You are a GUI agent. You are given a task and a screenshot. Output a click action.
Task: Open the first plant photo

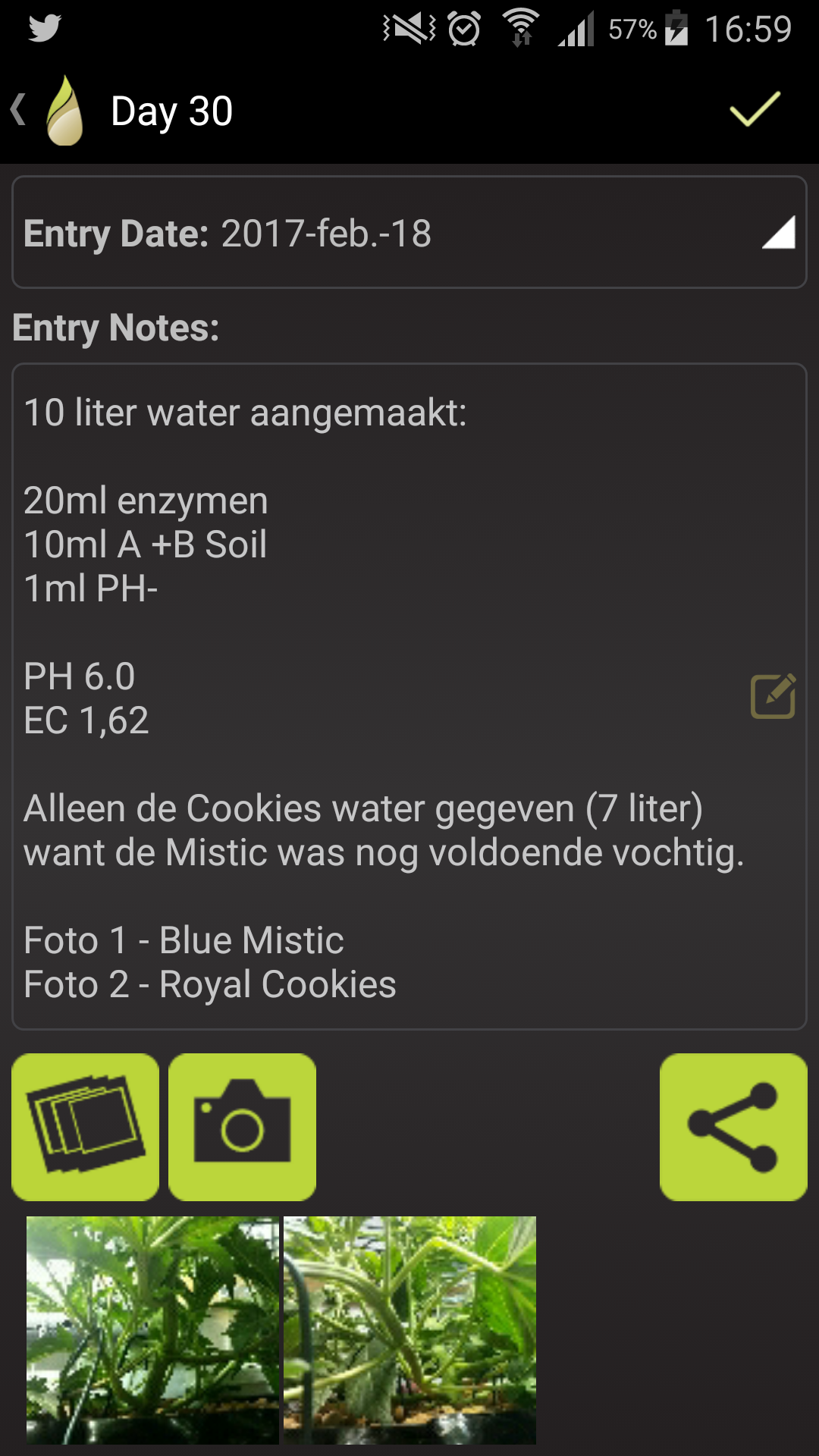[x=152, y=1329]
